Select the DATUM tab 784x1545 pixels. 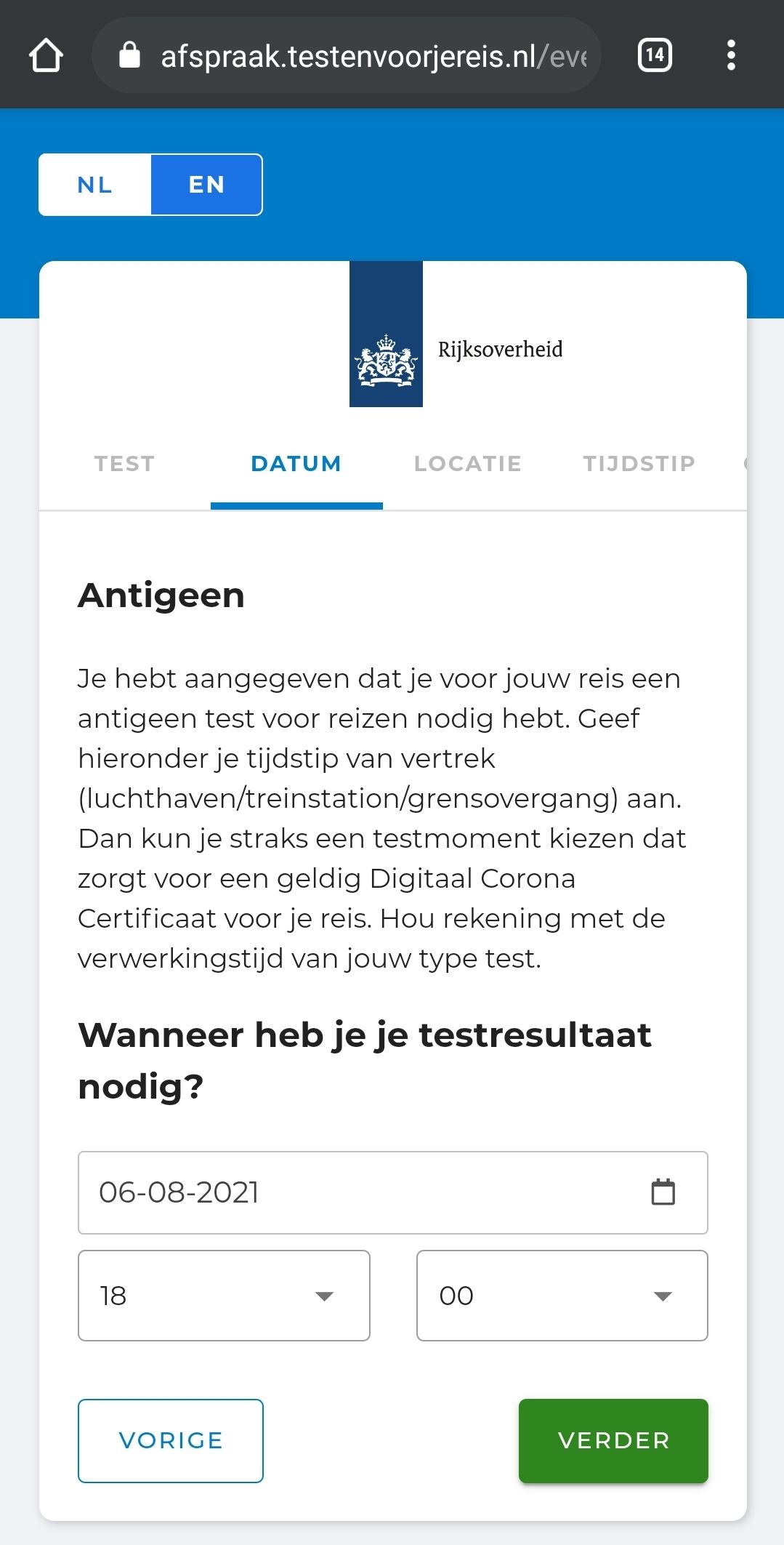point(296,464)
